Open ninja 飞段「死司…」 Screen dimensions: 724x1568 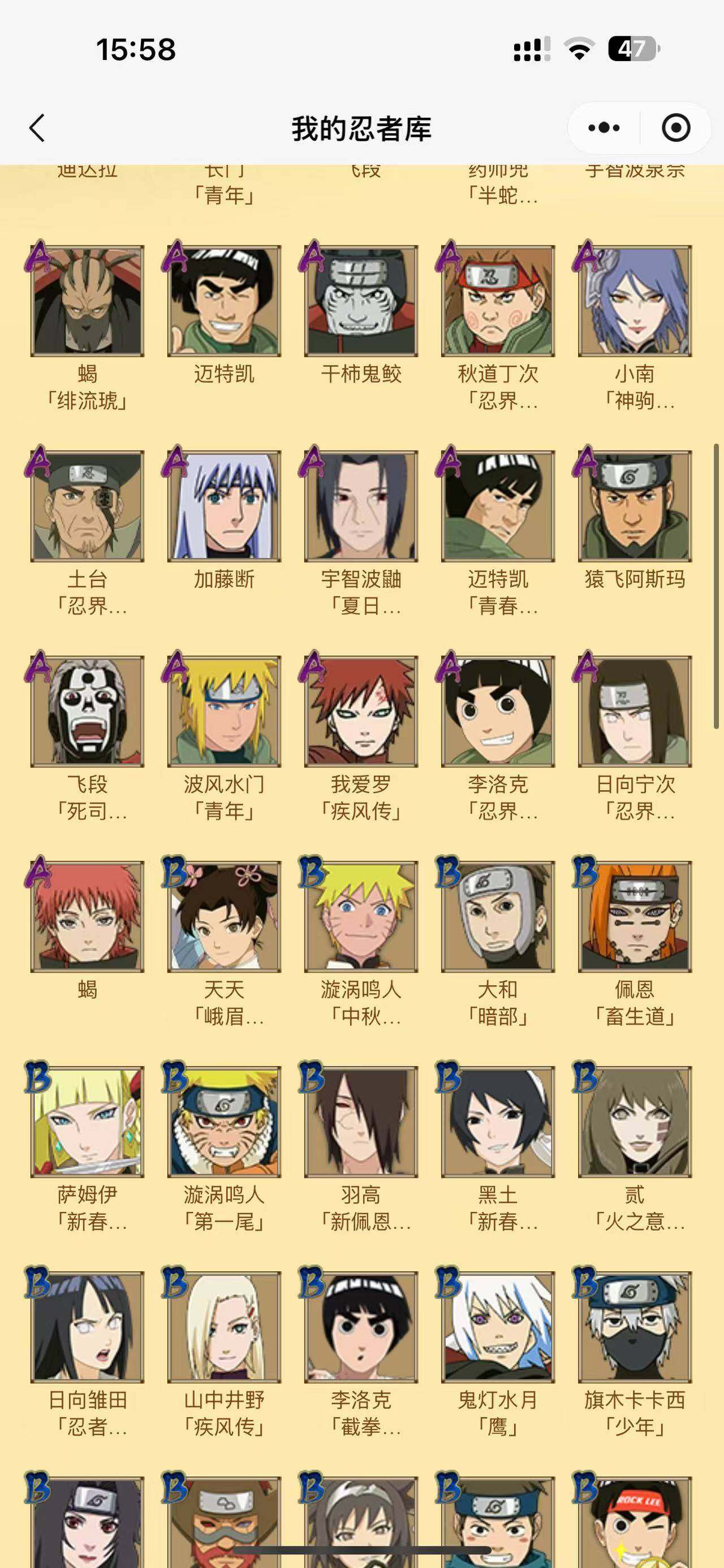coord(87,711)
